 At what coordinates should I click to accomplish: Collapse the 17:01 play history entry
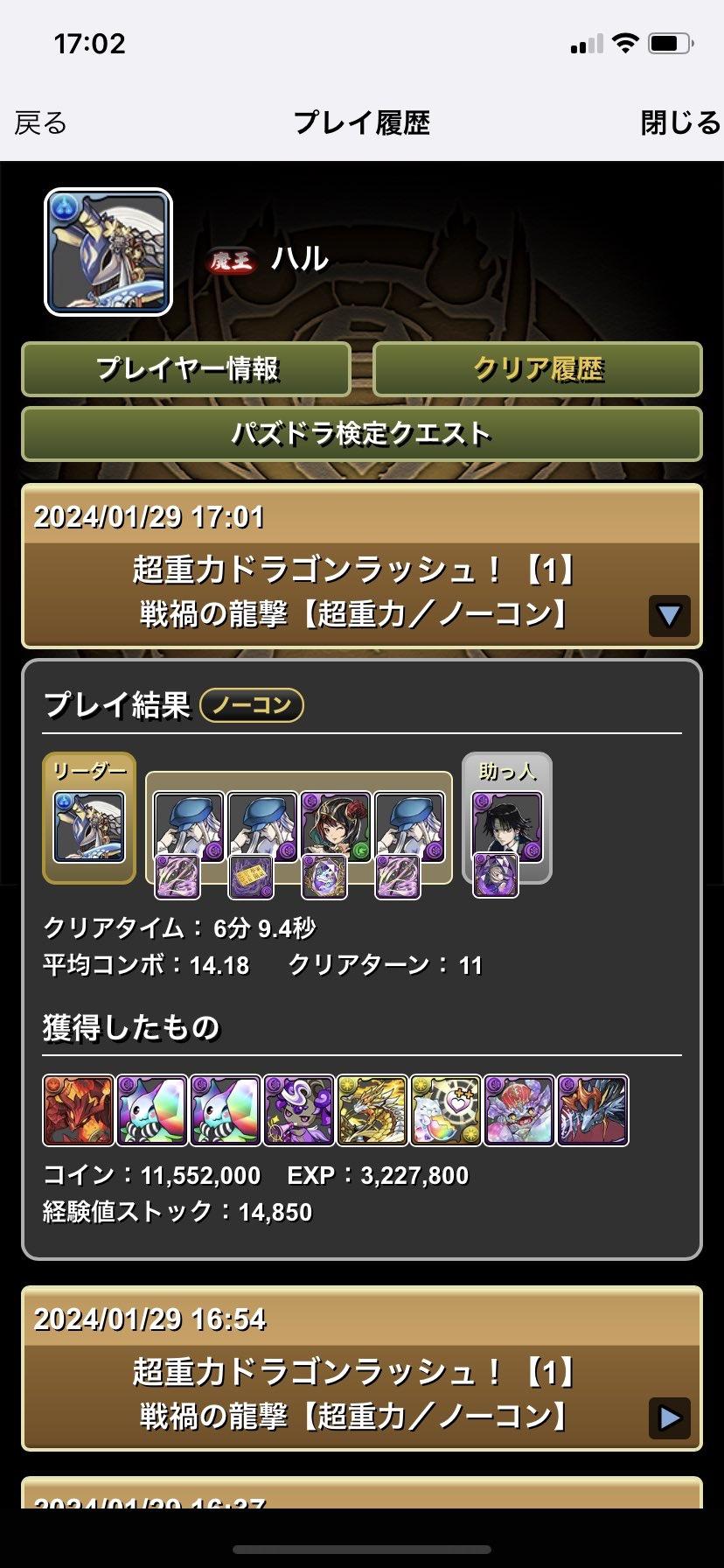pos(669,615)
